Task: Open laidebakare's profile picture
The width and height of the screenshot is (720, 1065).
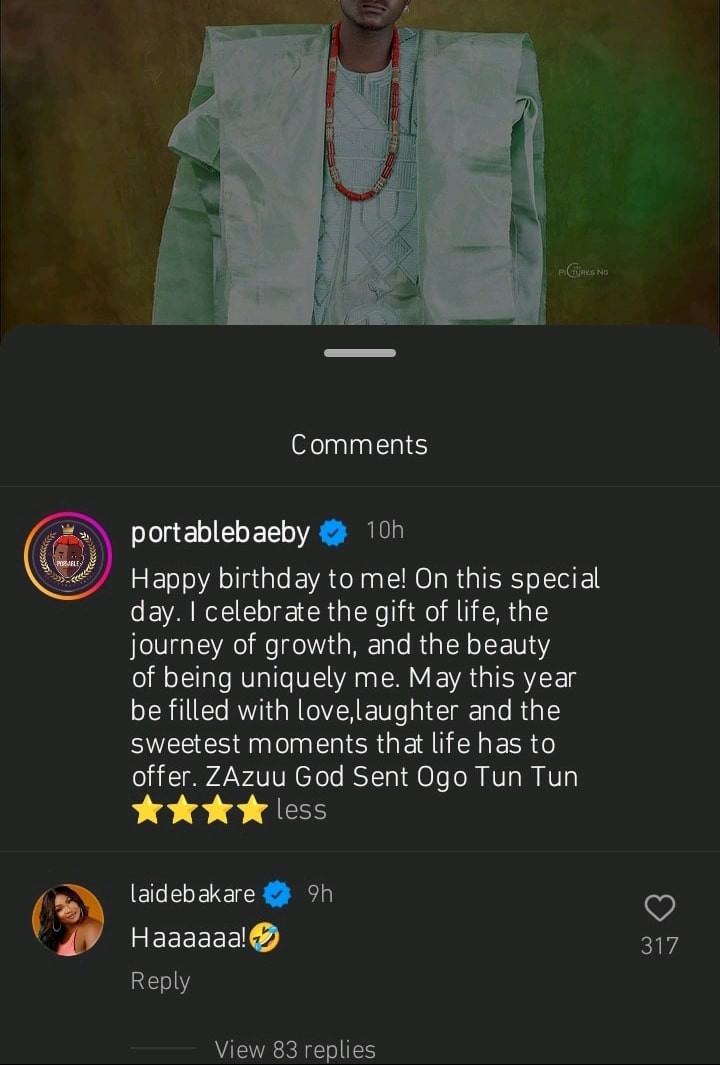Action: 68,919
